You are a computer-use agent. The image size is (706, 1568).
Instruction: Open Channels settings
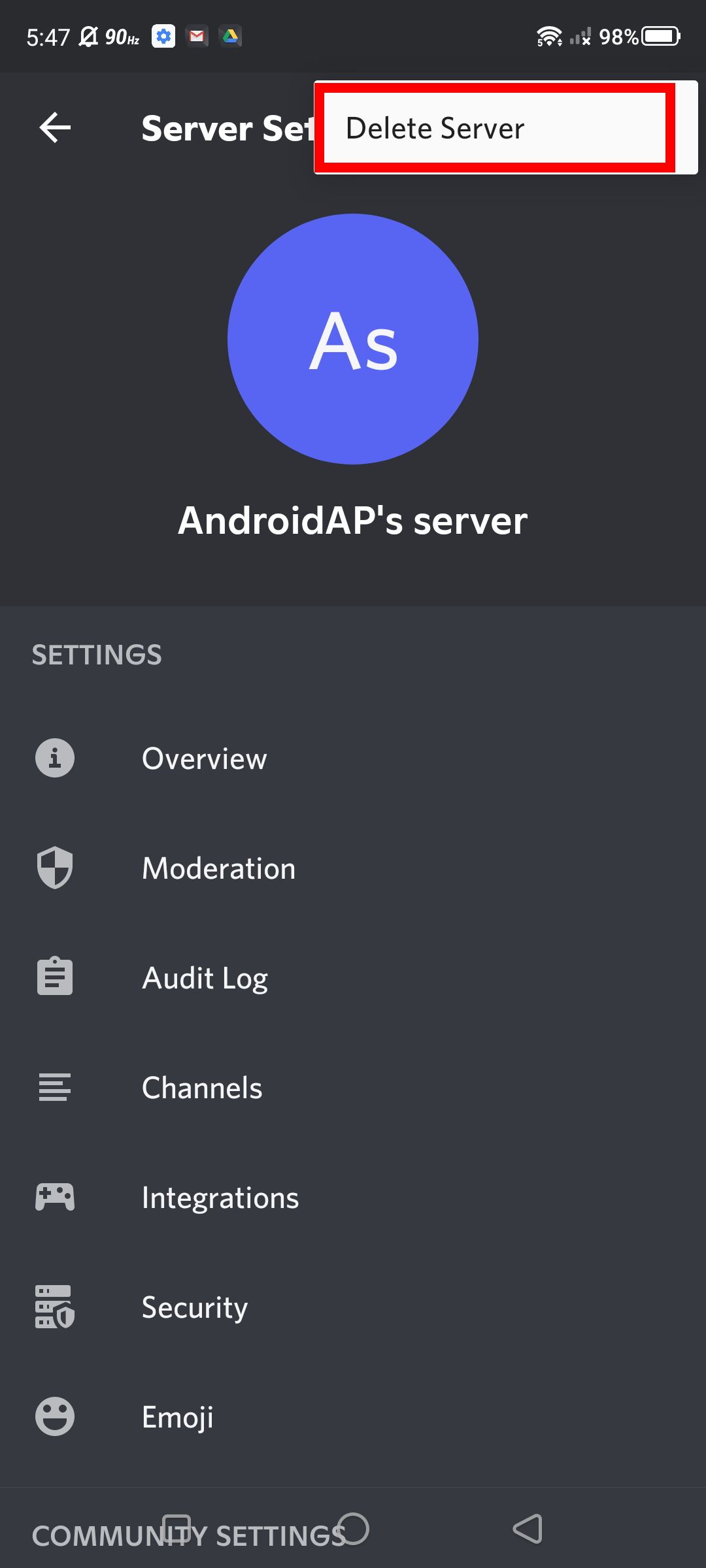click(x=201, y=1088)
